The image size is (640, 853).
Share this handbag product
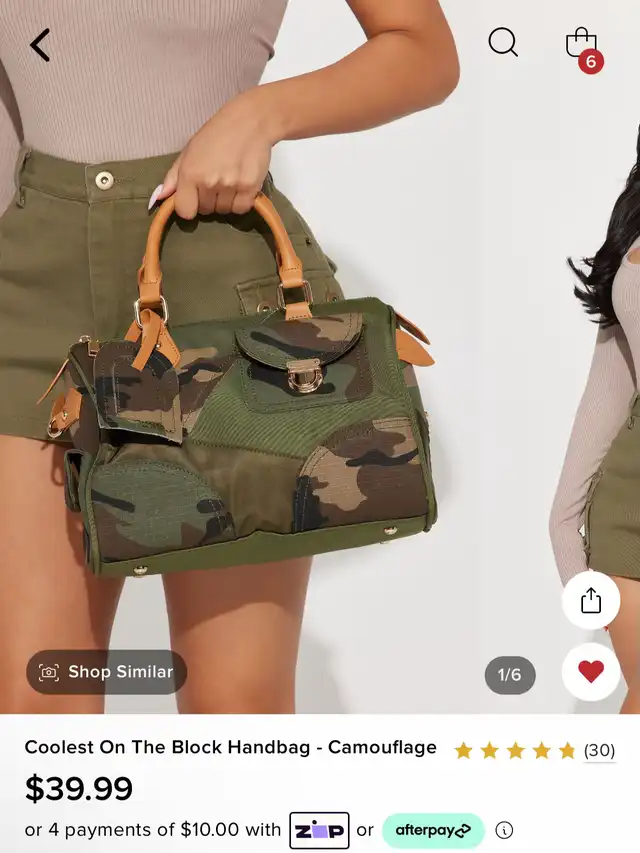(x=591, y=600)
